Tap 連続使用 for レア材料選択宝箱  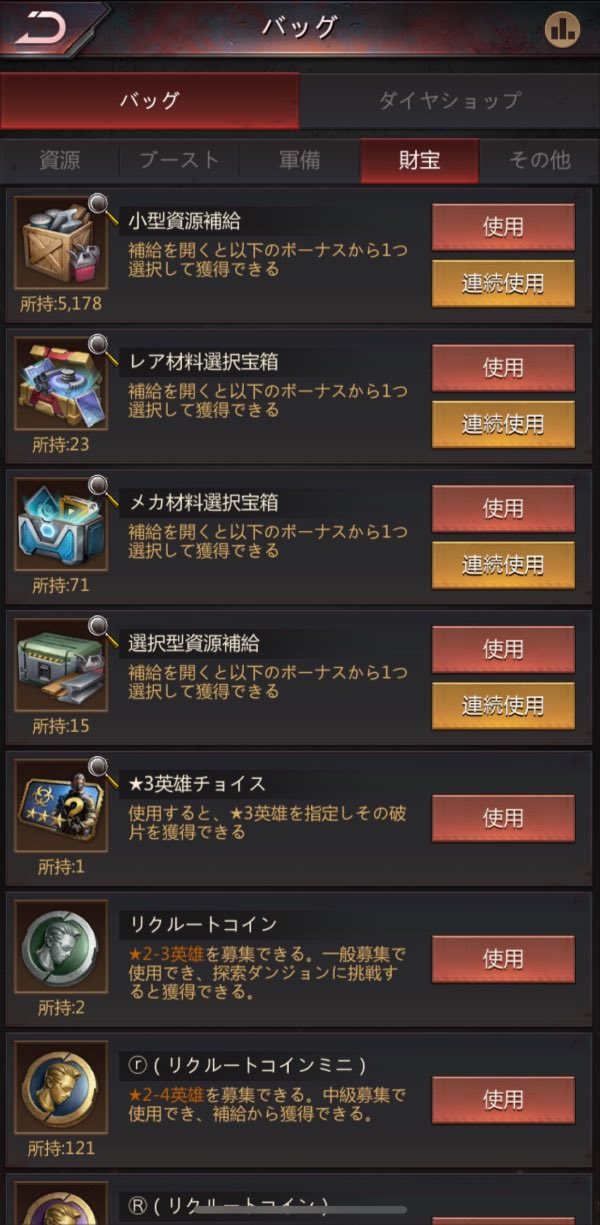503,425
